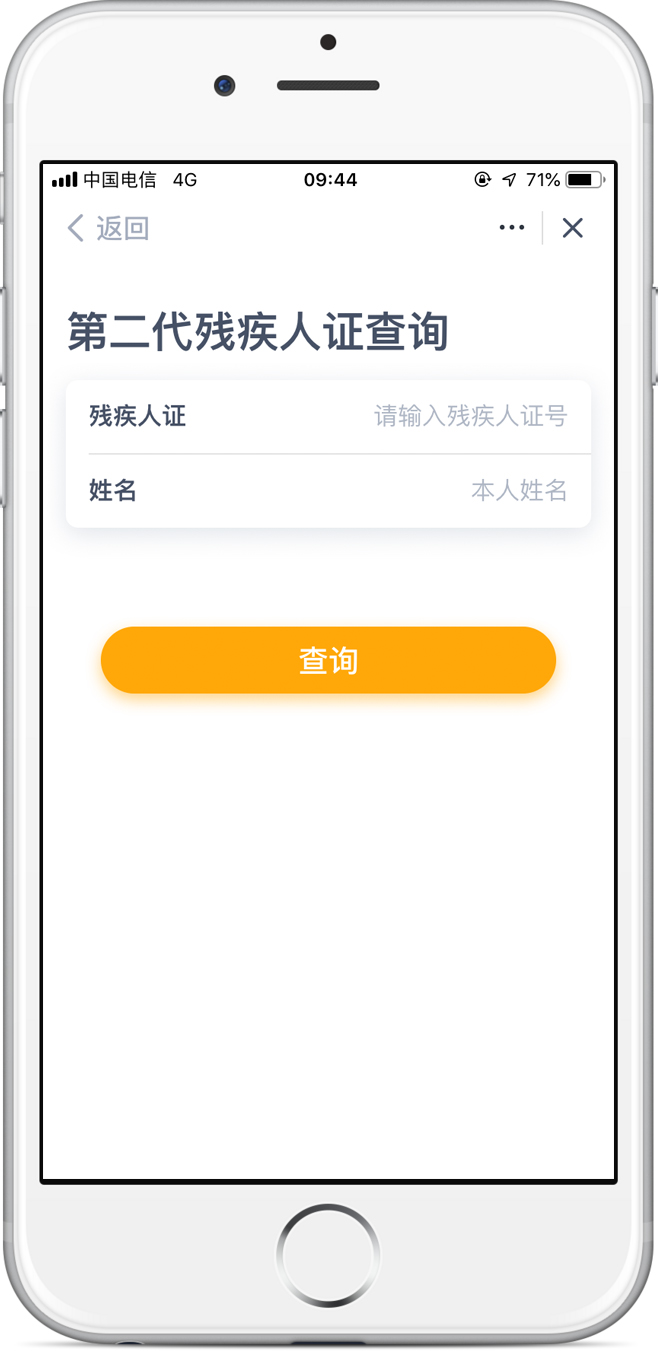This screenshot has height=1351, width=658.
Task: Focus the 残疾人证 number input field
Action: pos(328,416)
